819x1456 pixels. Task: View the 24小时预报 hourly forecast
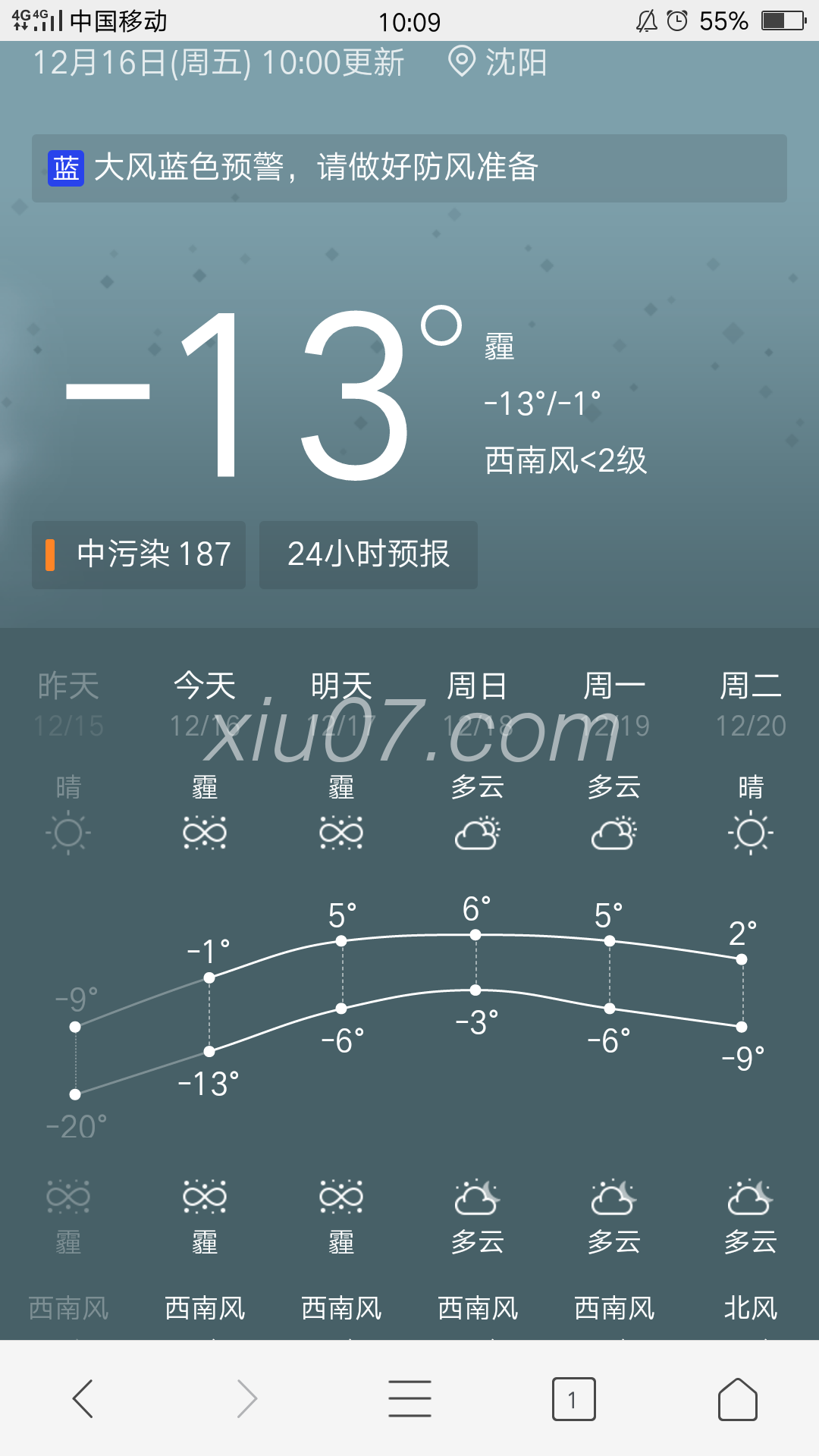369,555
